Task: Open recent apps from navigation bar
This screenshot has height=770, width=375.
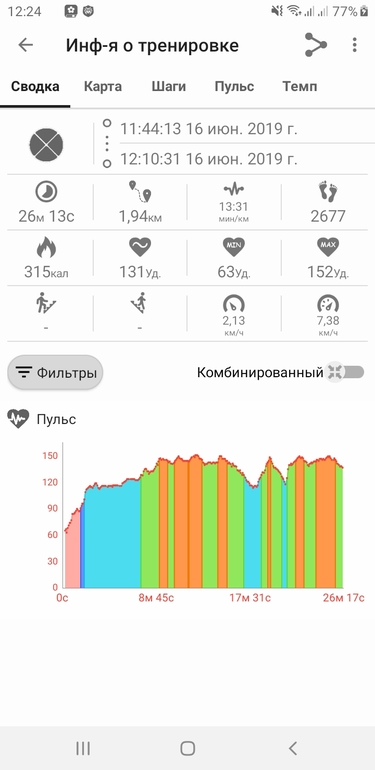Action: click(83, 748)
